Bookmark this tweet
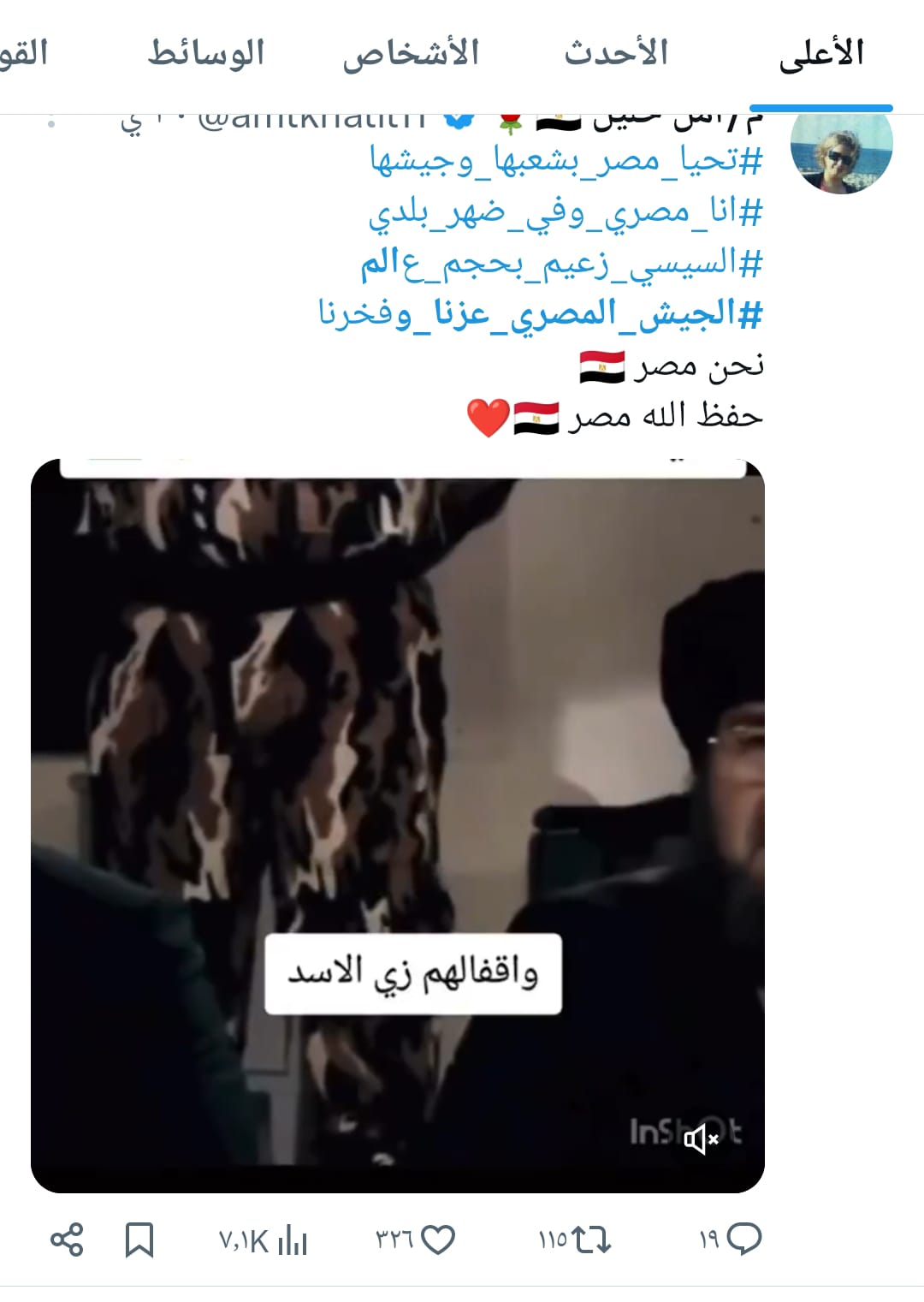 coord(139,1239)
